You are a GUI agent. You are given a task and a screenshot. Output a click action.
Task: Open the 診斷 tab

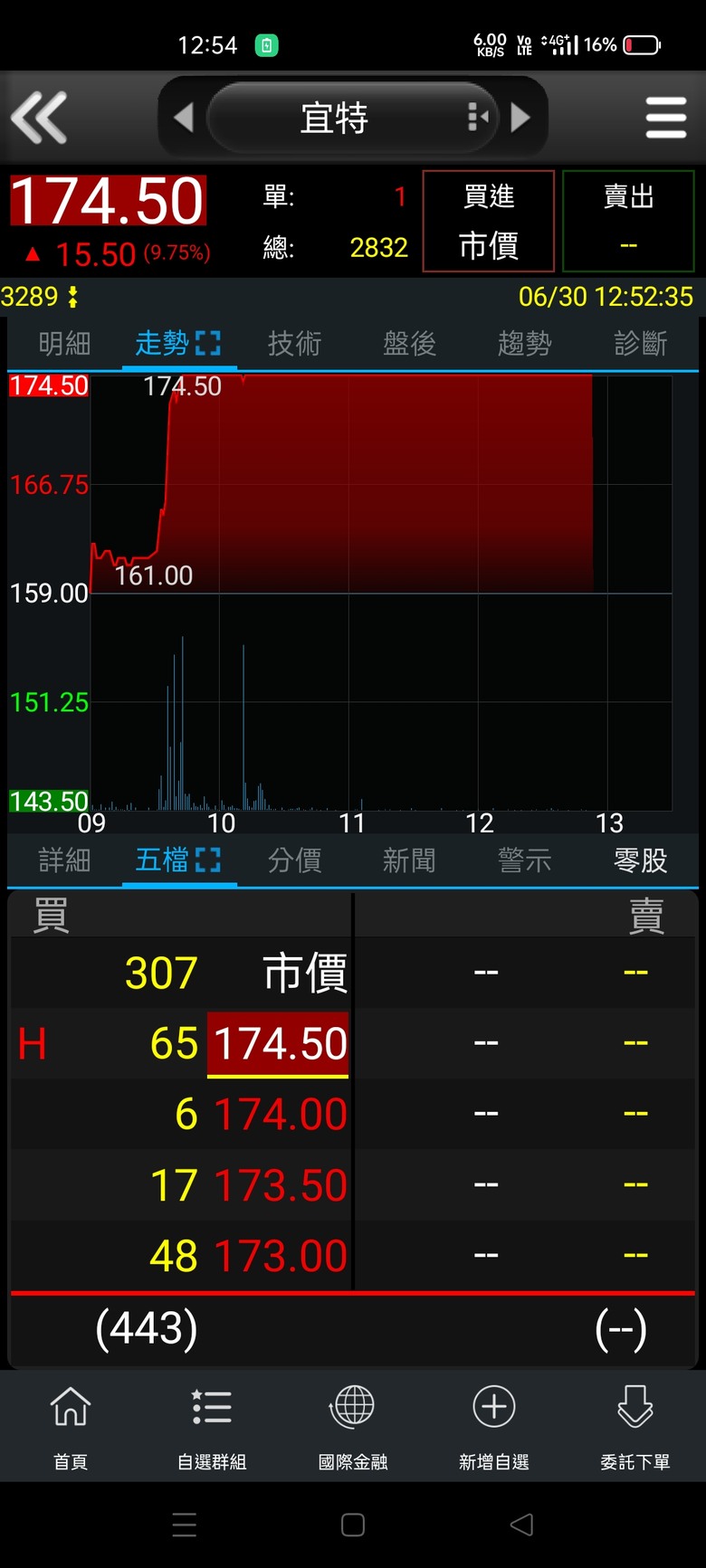(640, 344)
